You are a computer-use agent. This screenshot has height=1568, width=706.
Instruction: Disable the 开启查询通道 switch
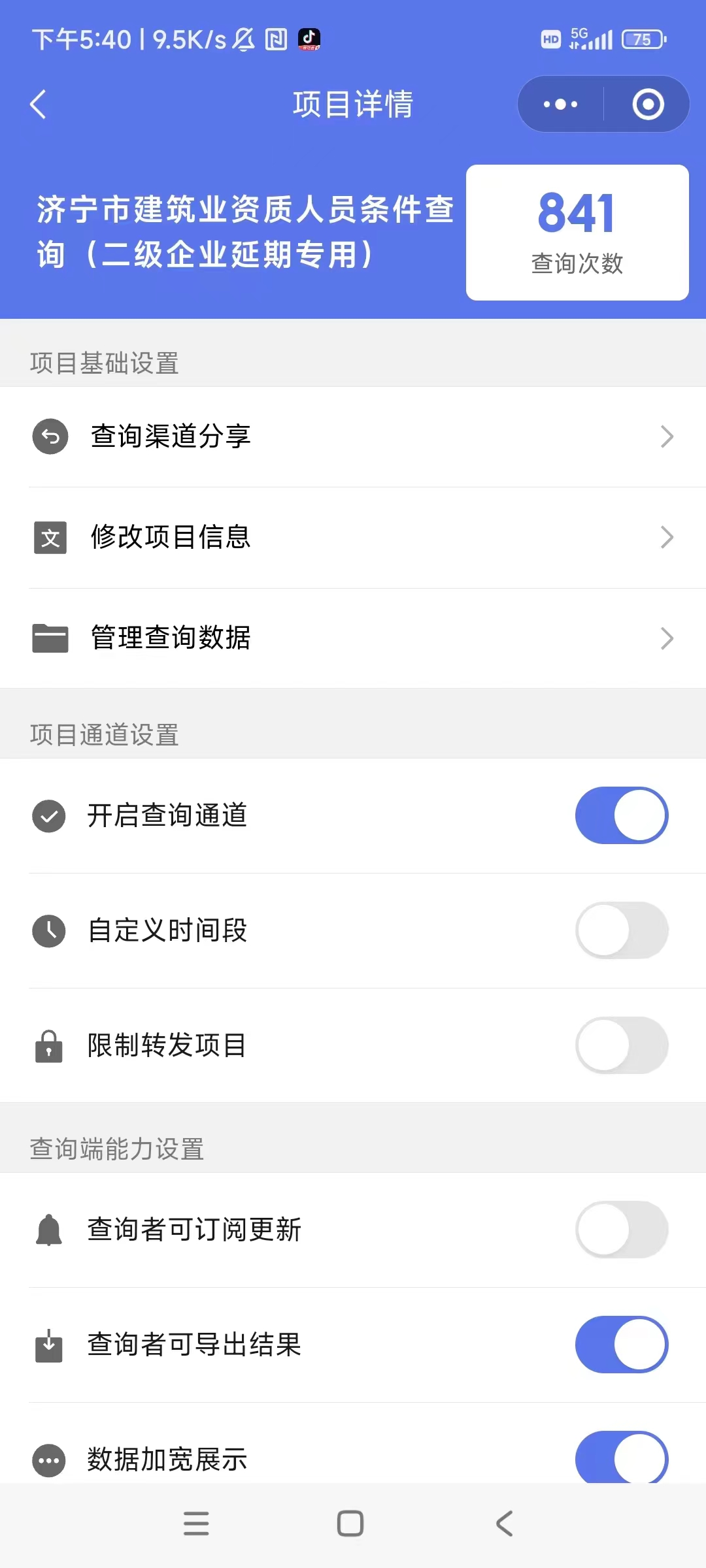(x=621, y=815)
